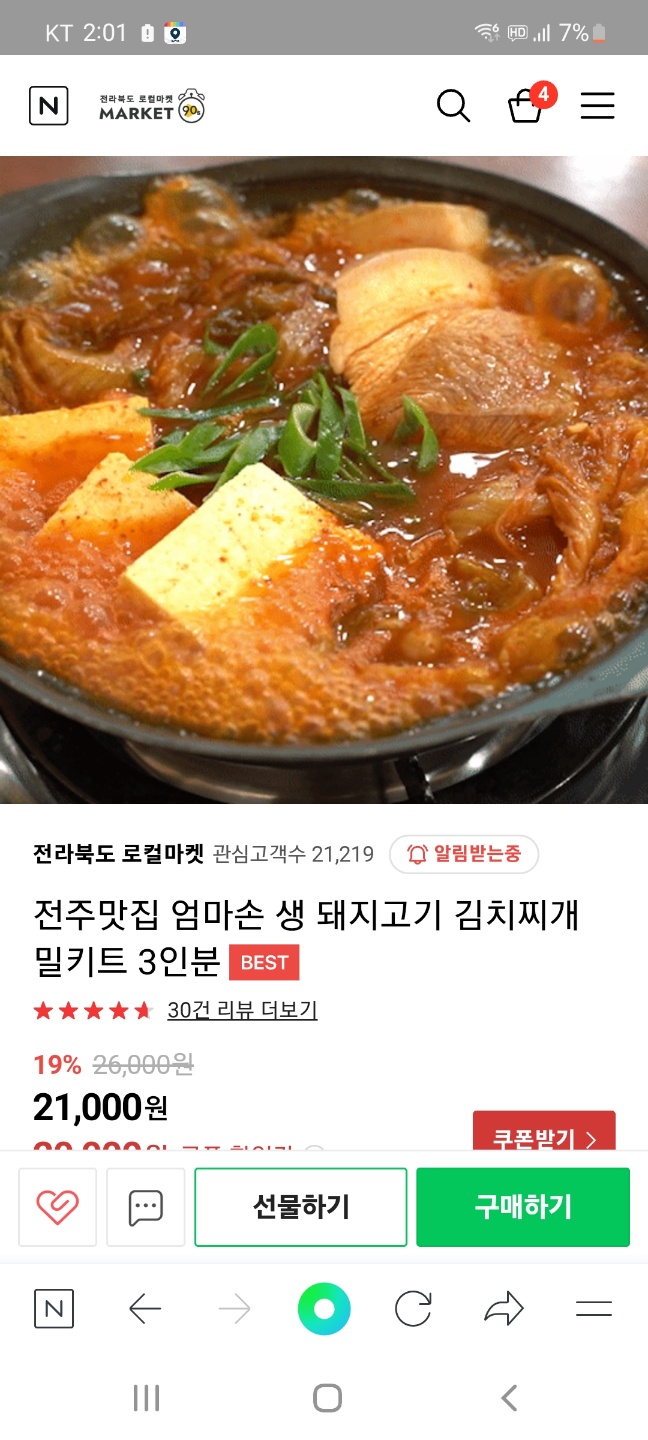Toggle the 알림받는중 notification button

click(463, 854)
